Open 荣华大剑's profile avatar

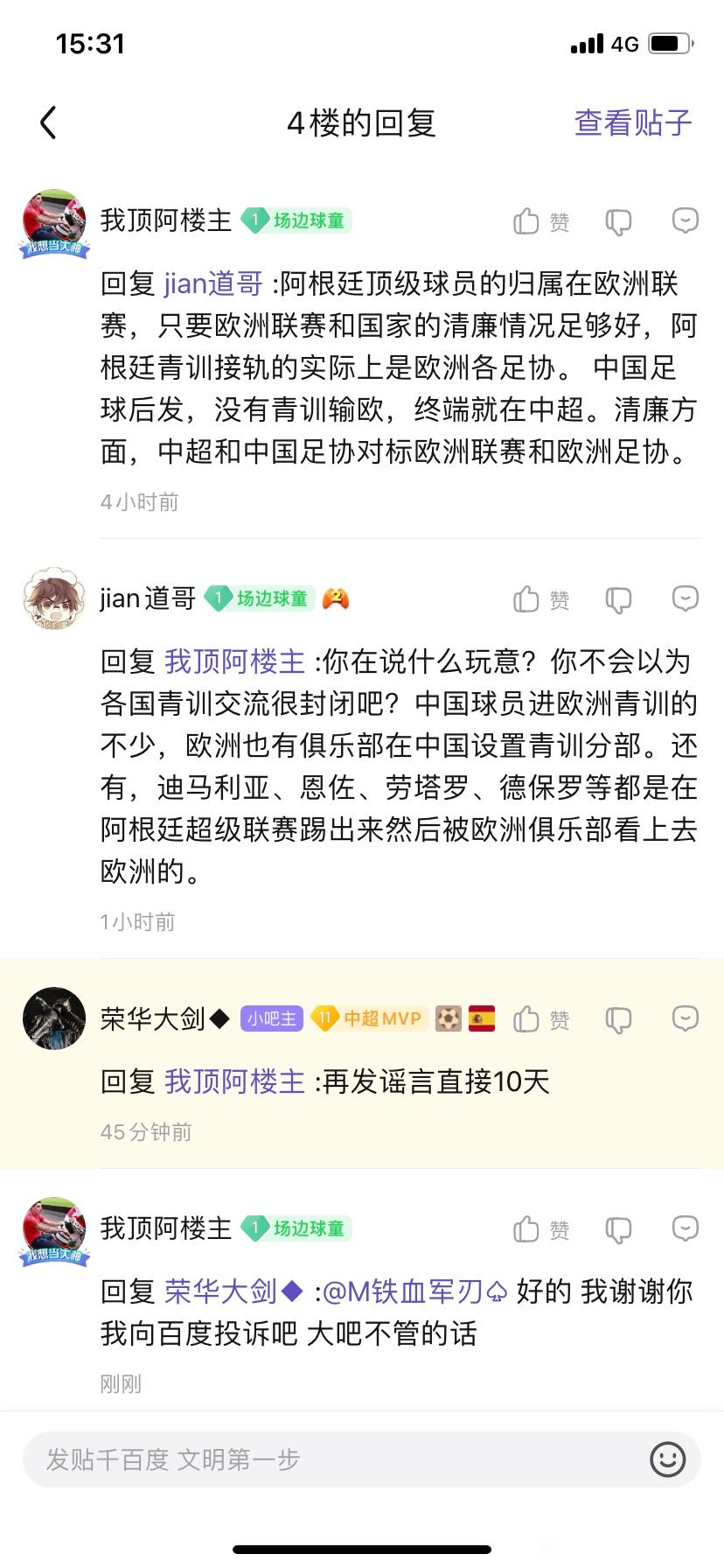[x=54, y=1018]
